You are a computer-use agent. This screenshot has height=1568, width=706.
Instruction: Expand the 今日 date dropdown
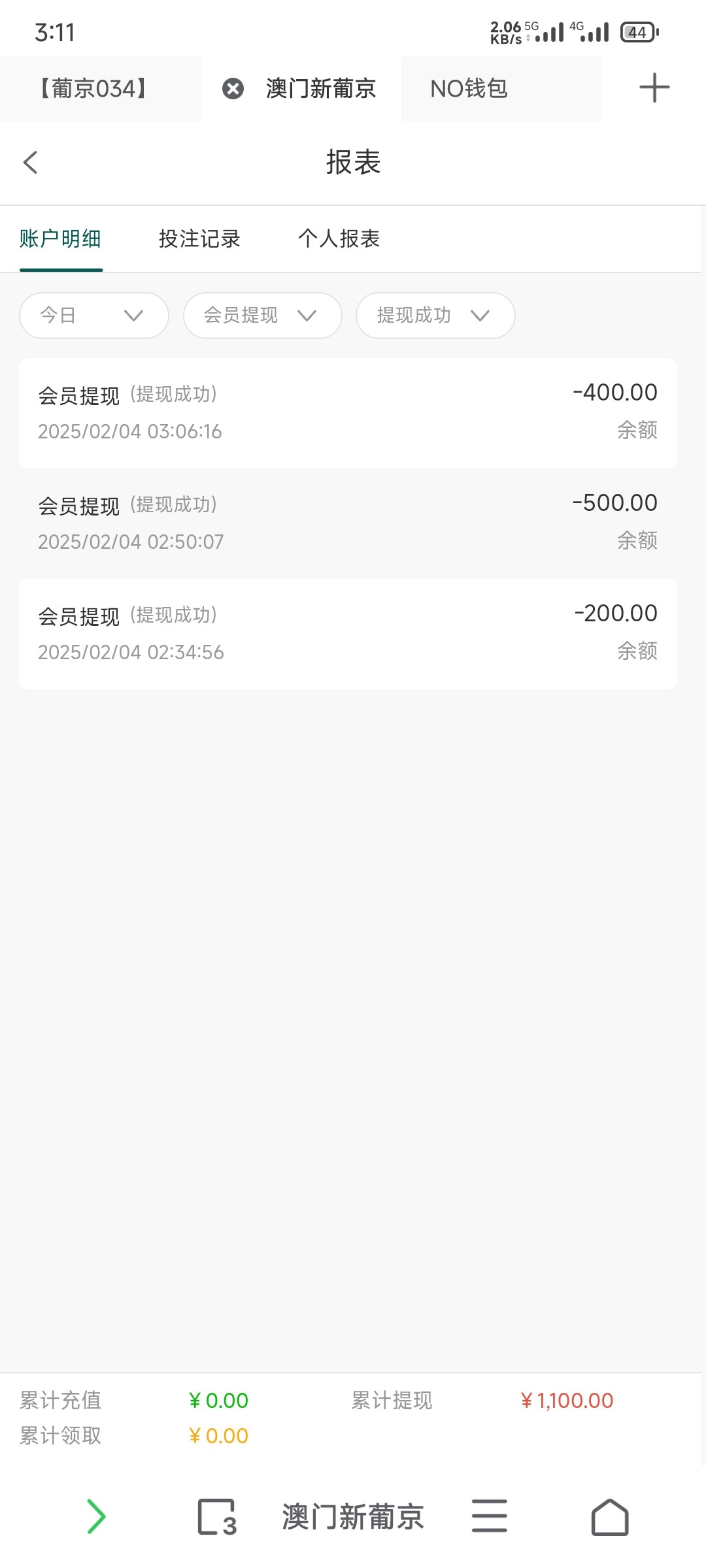[x=94, y=316]
